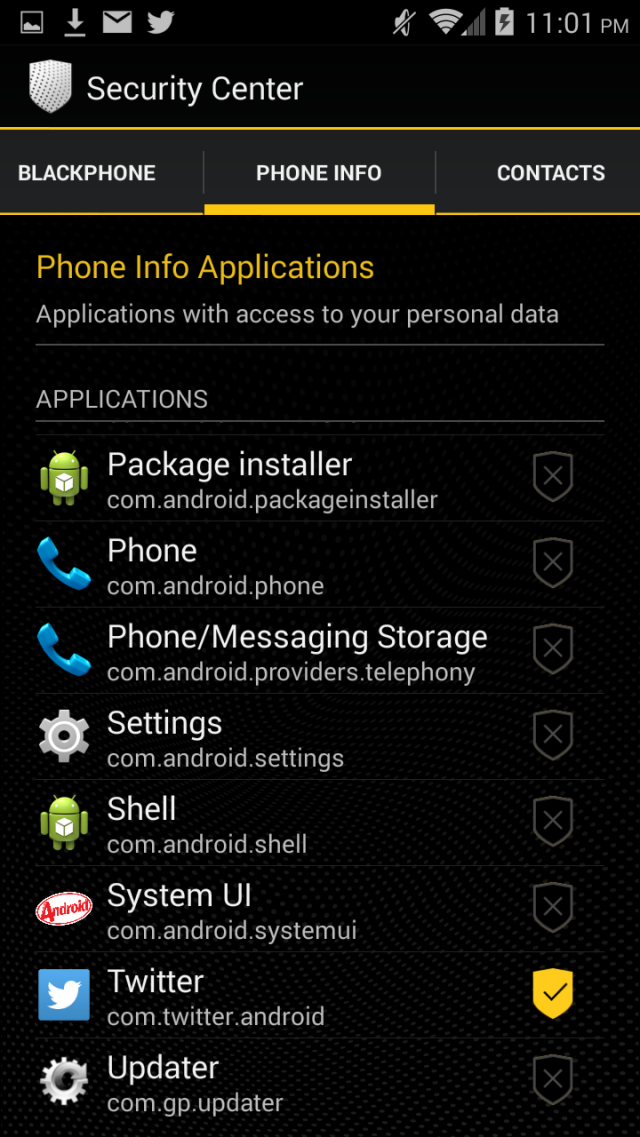
Task: Open the Twitter app row
Action: 320,994
